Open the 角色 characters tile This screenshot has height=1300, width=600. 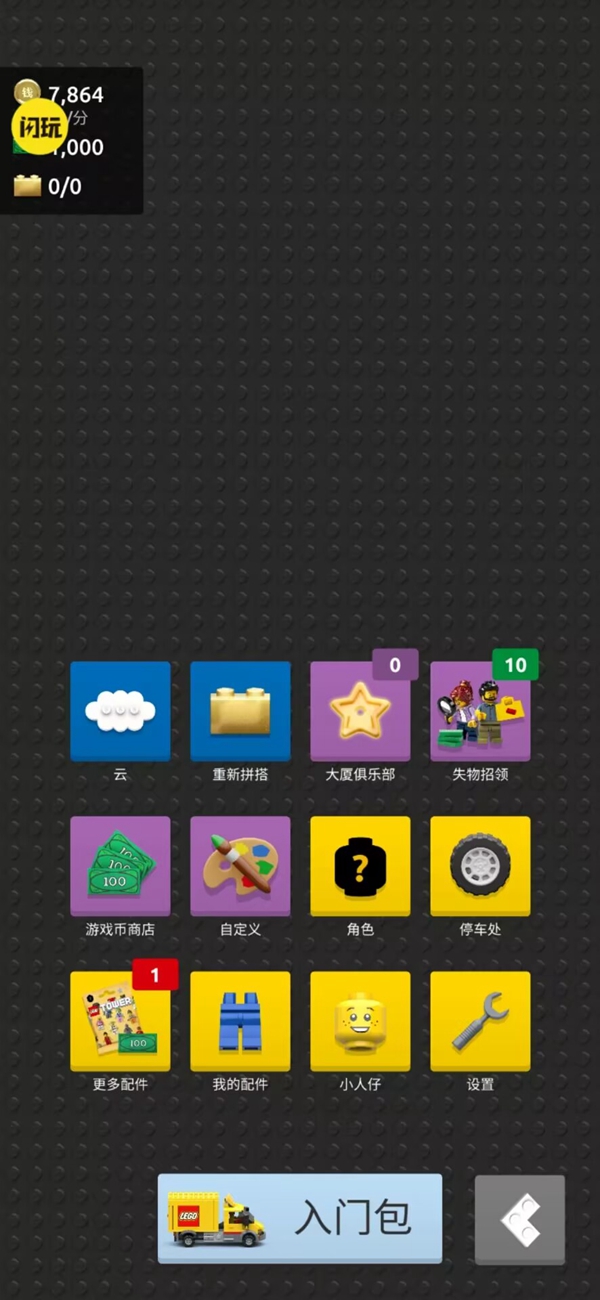[360, 866]
